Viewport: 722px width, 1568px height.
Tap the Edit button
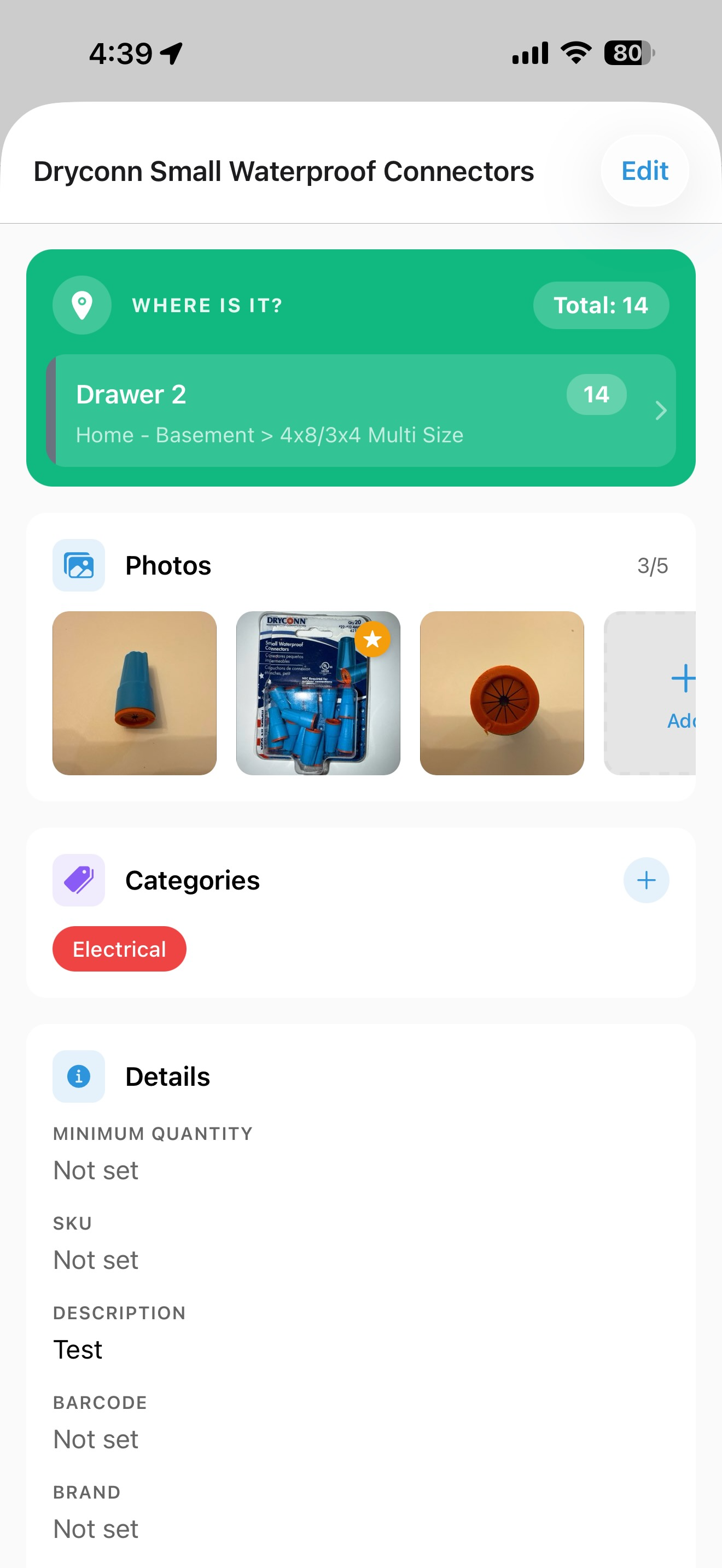[644, 171]
